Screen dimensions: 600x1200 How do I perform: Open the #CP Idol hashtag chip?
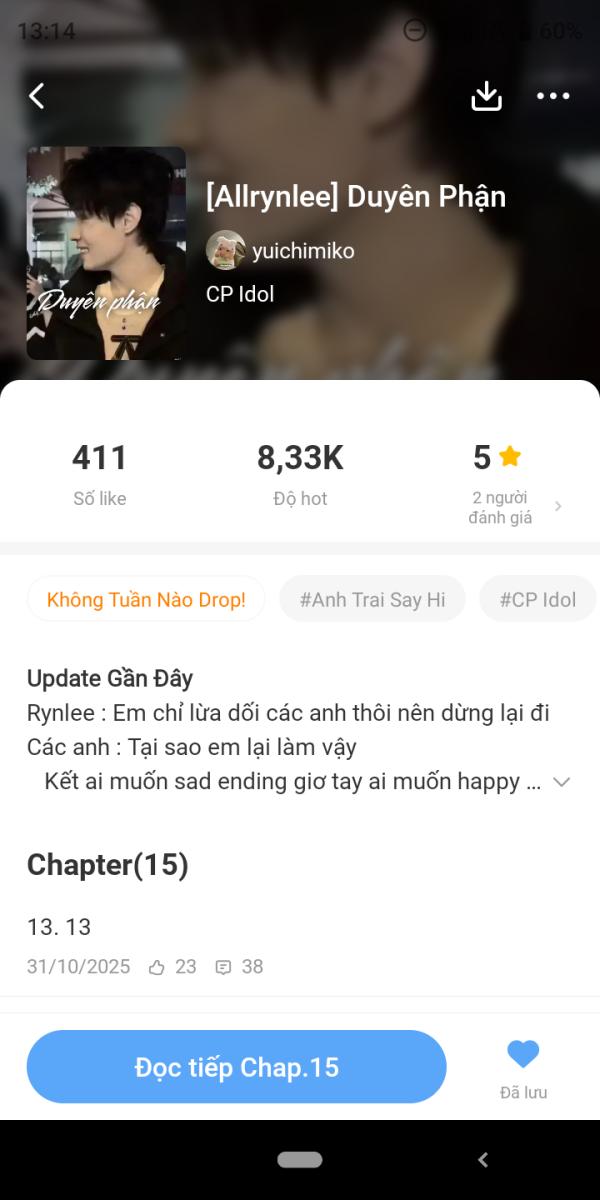tap(538, 600)
